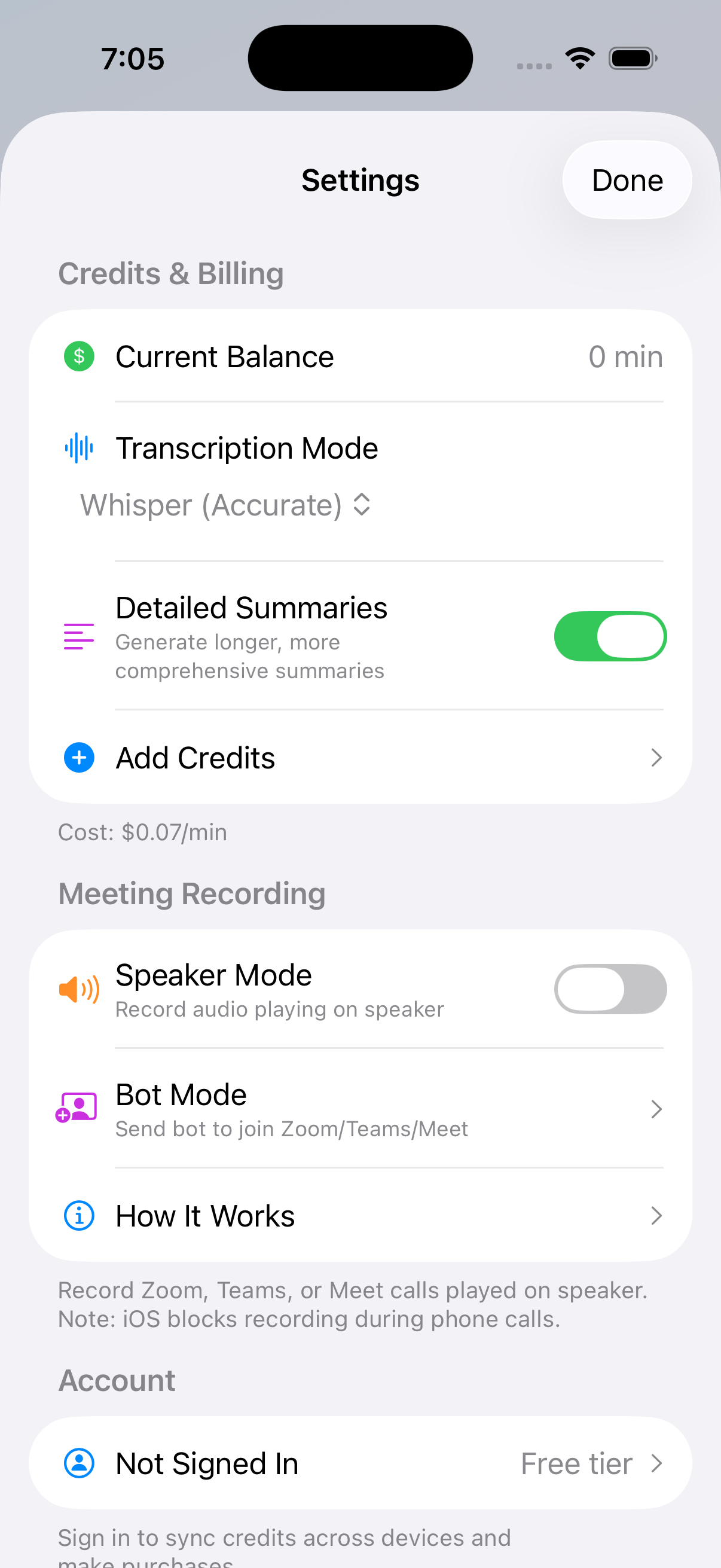Click the Cost per minute label
The width and height of the screenshot is (721, 1568).
[142, 832]
